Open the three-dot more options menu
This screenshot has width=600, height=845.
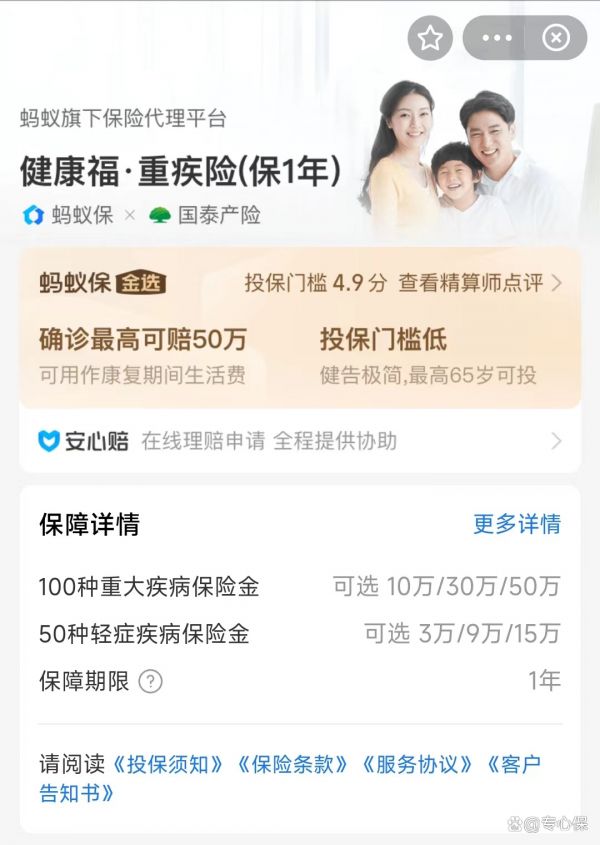pyautogui.click(x=497, y=38)
